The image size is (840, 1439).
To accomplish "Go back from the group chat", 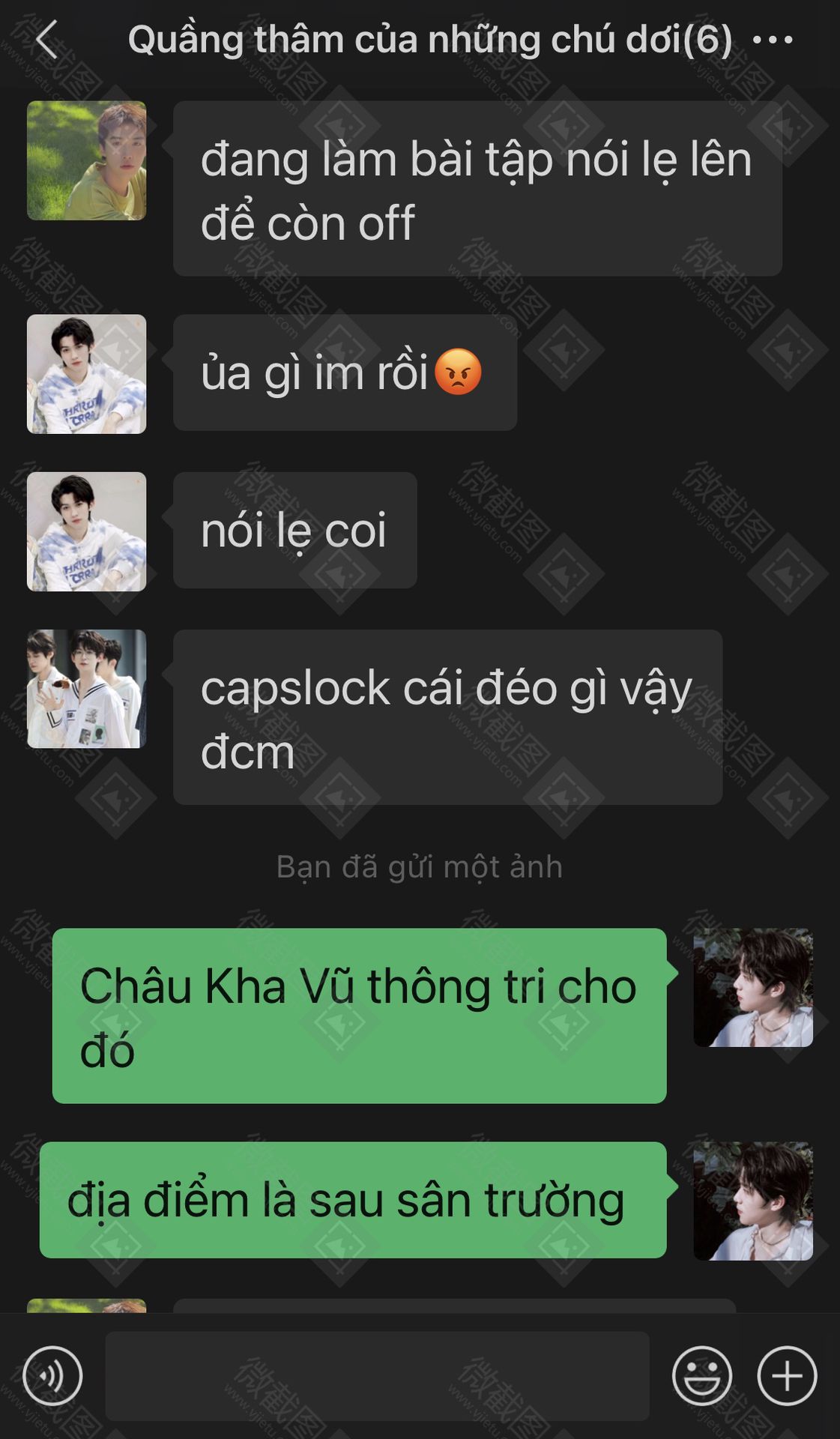I will [x=46, y=40].
